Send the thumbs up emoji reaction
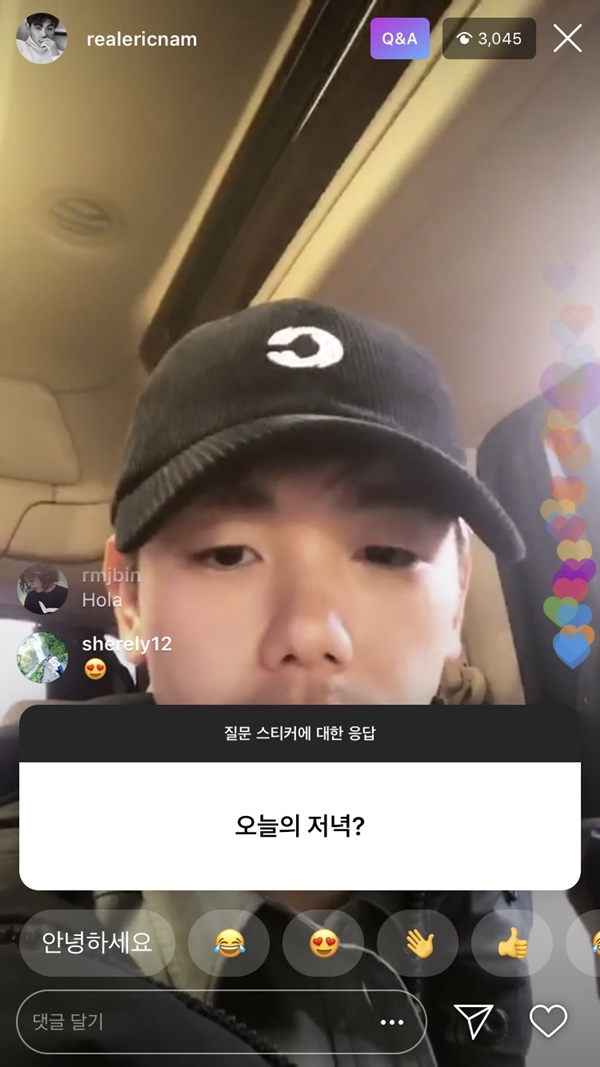 pyautogui.click(x=512, y=942)
